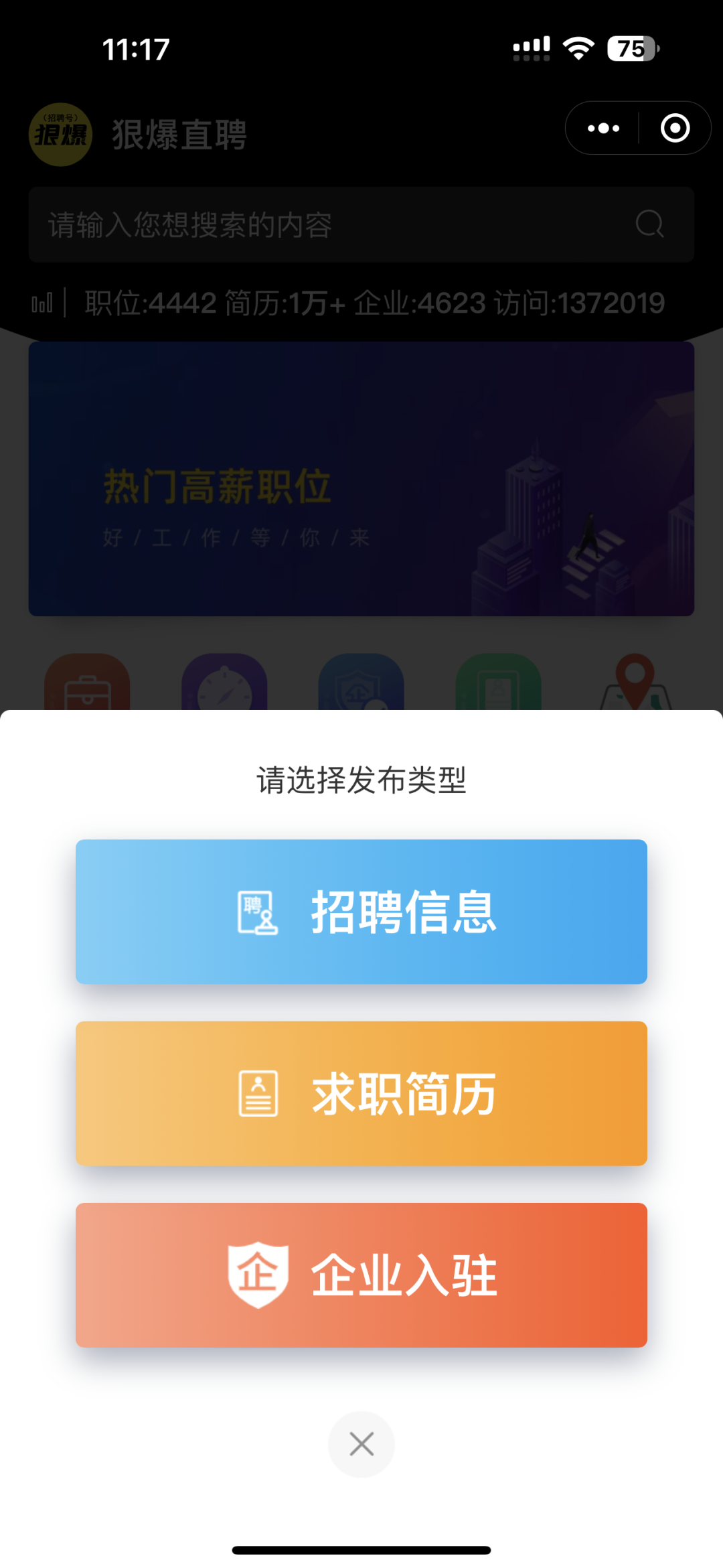Select 招聘信息 publish type
Image resolution: width=723 pixels, height=1568 pixels.
[361, 911]
